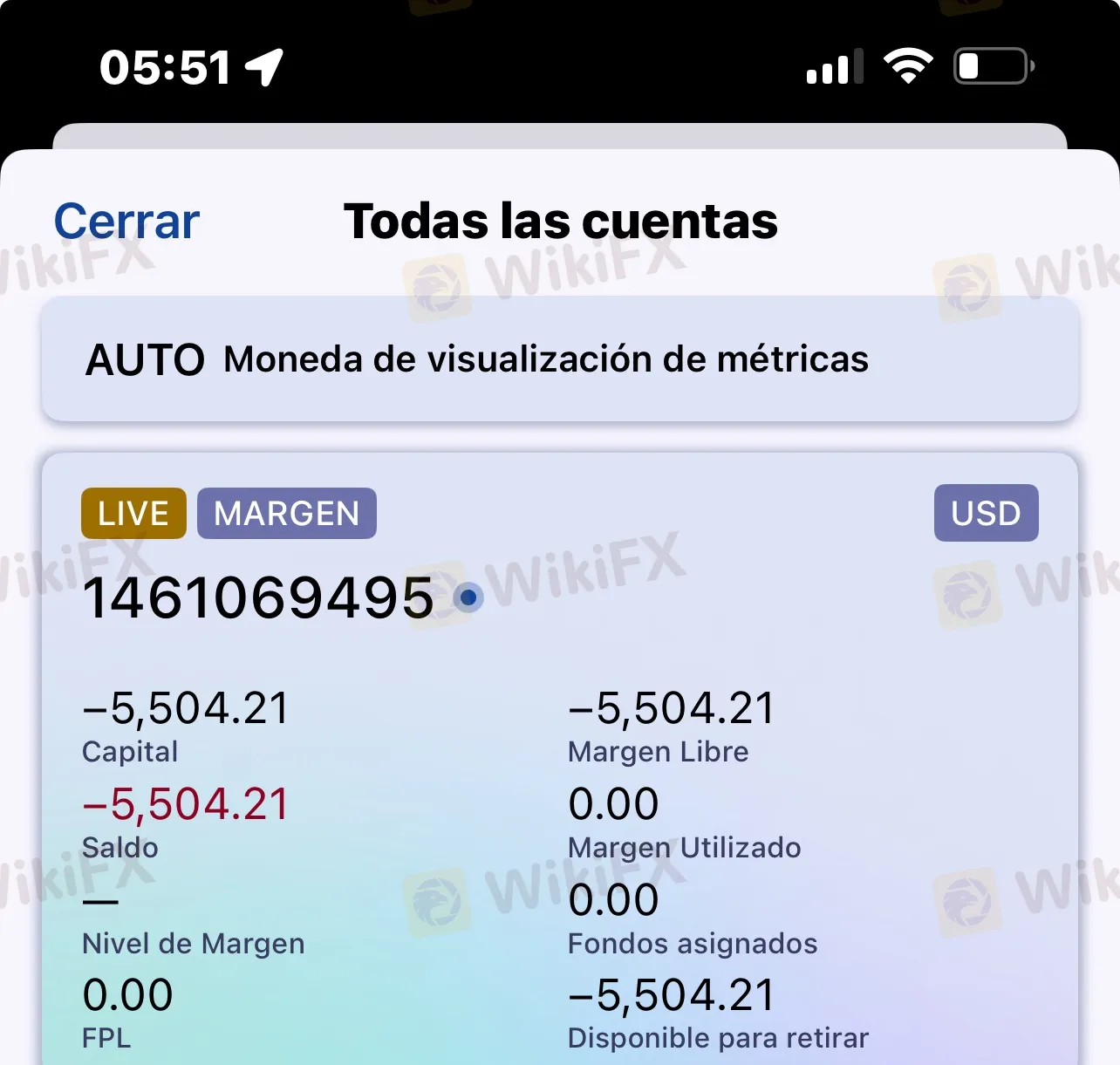Select live account 1461069495 card
Image resolution: width=1120 pixels, height=1065 pixels.
point(258,598)
